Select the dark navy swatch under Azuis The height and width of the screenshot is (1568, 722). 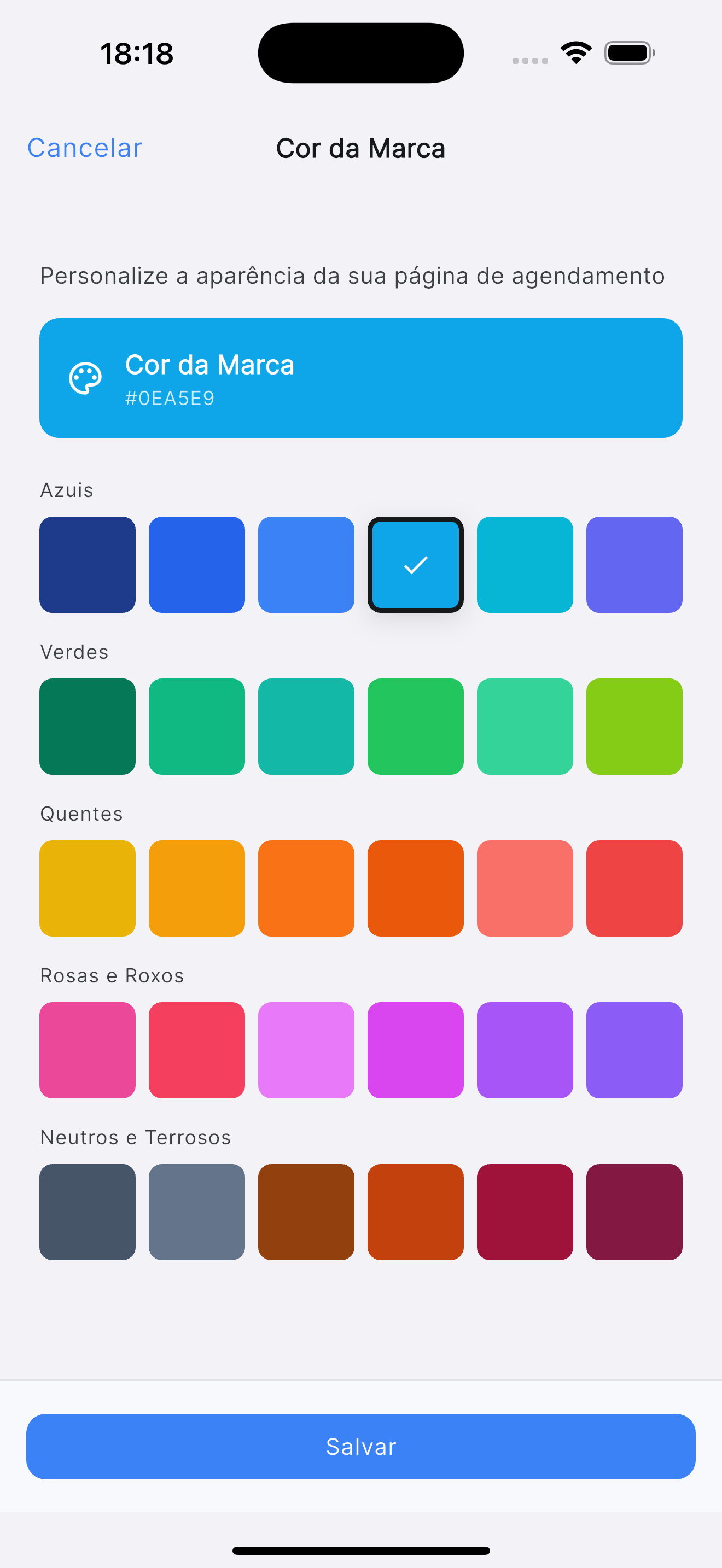click(87, 565)
